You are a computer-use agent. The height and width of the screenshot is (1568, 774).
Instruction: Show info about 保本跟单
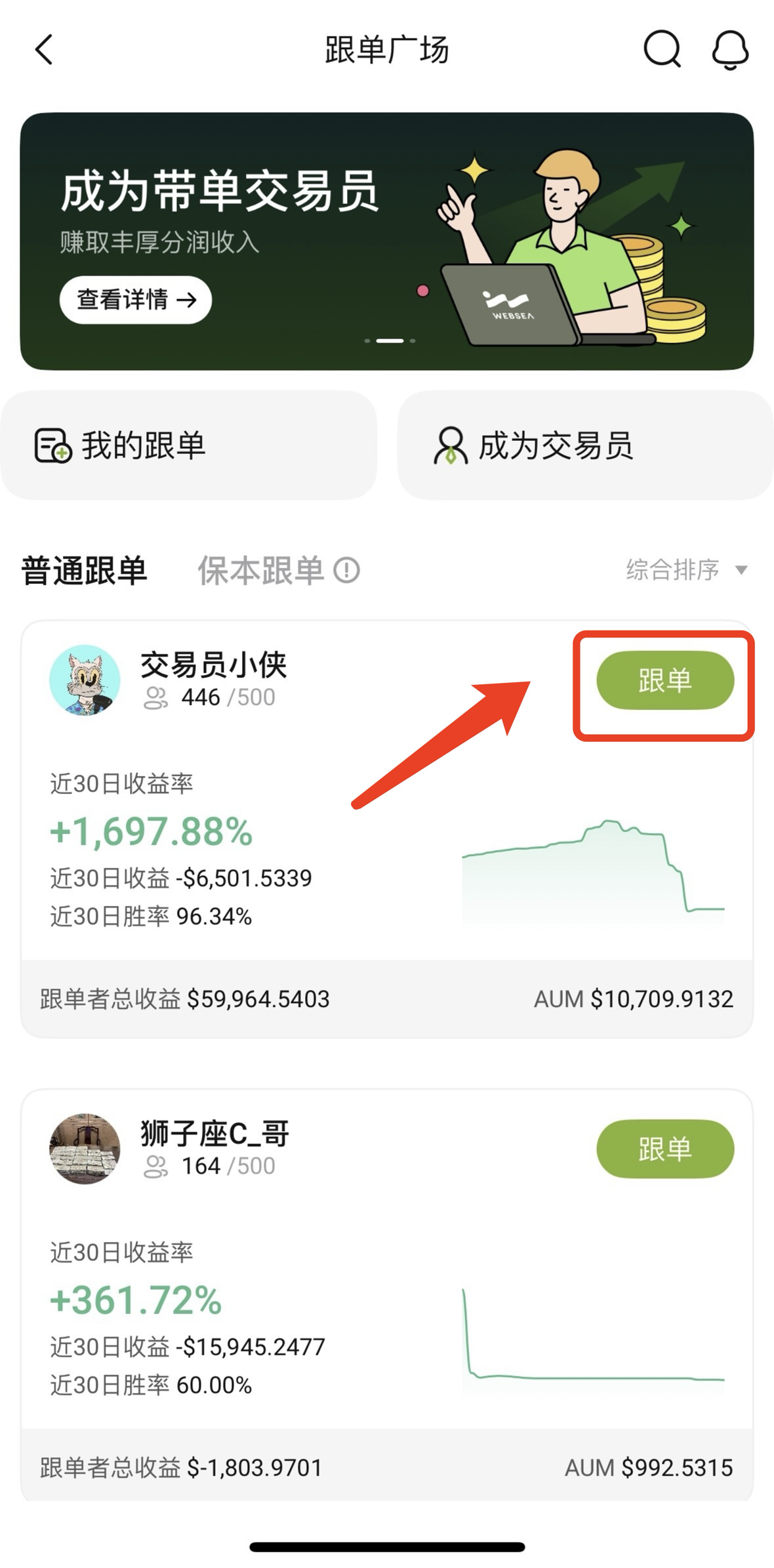(347, 569)
